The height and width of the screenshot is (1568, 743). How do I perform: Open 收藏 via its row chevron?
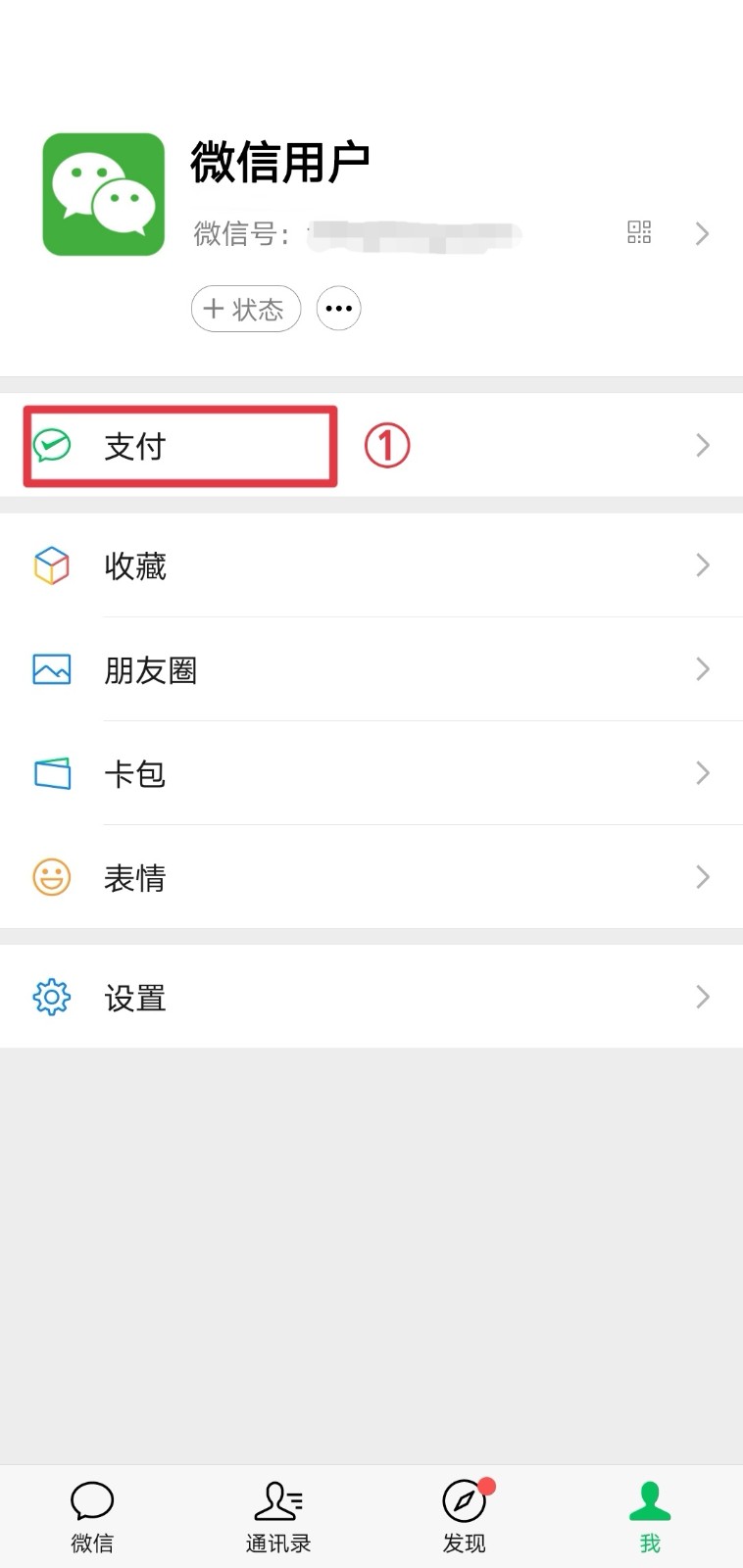[702, 565]
